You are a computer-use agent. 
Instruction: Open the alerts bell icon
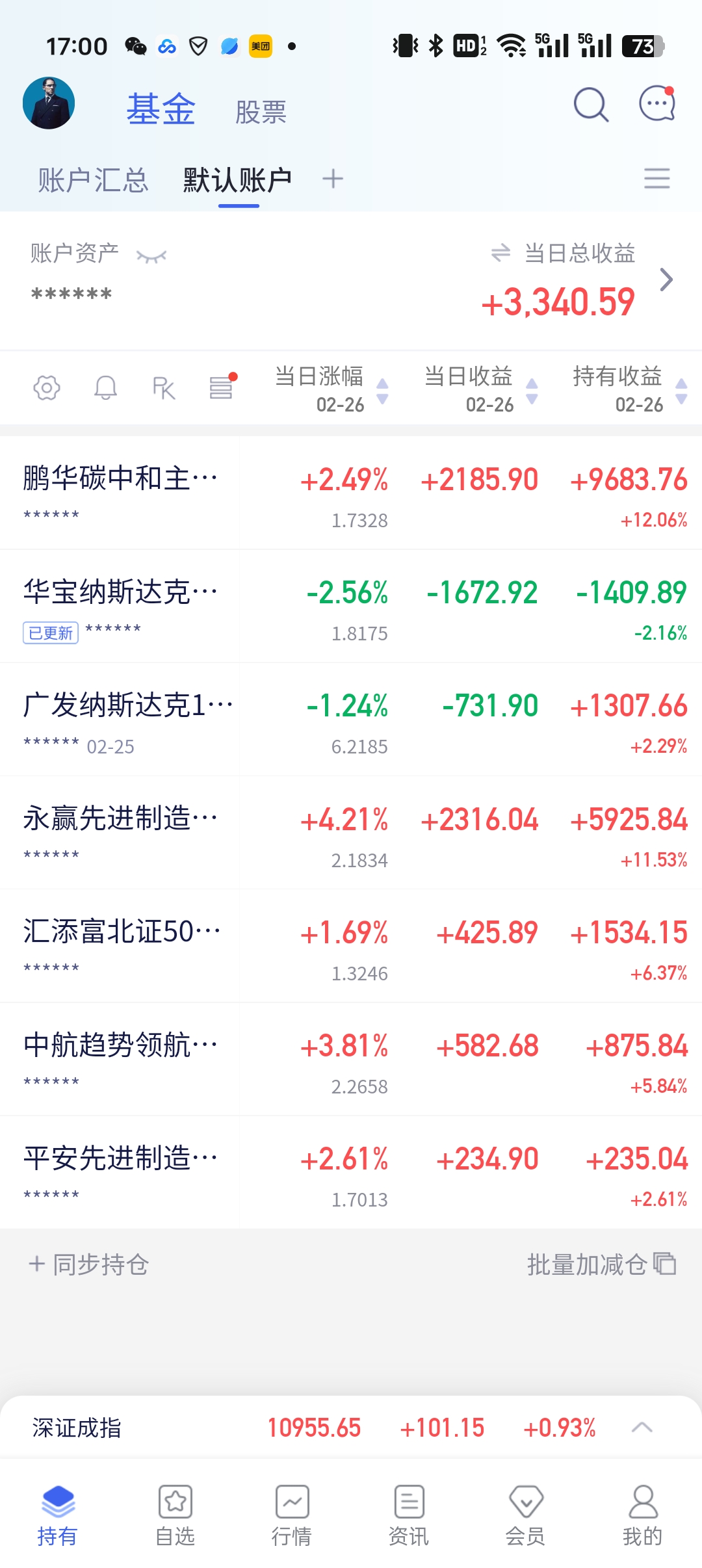click(105, 388)
